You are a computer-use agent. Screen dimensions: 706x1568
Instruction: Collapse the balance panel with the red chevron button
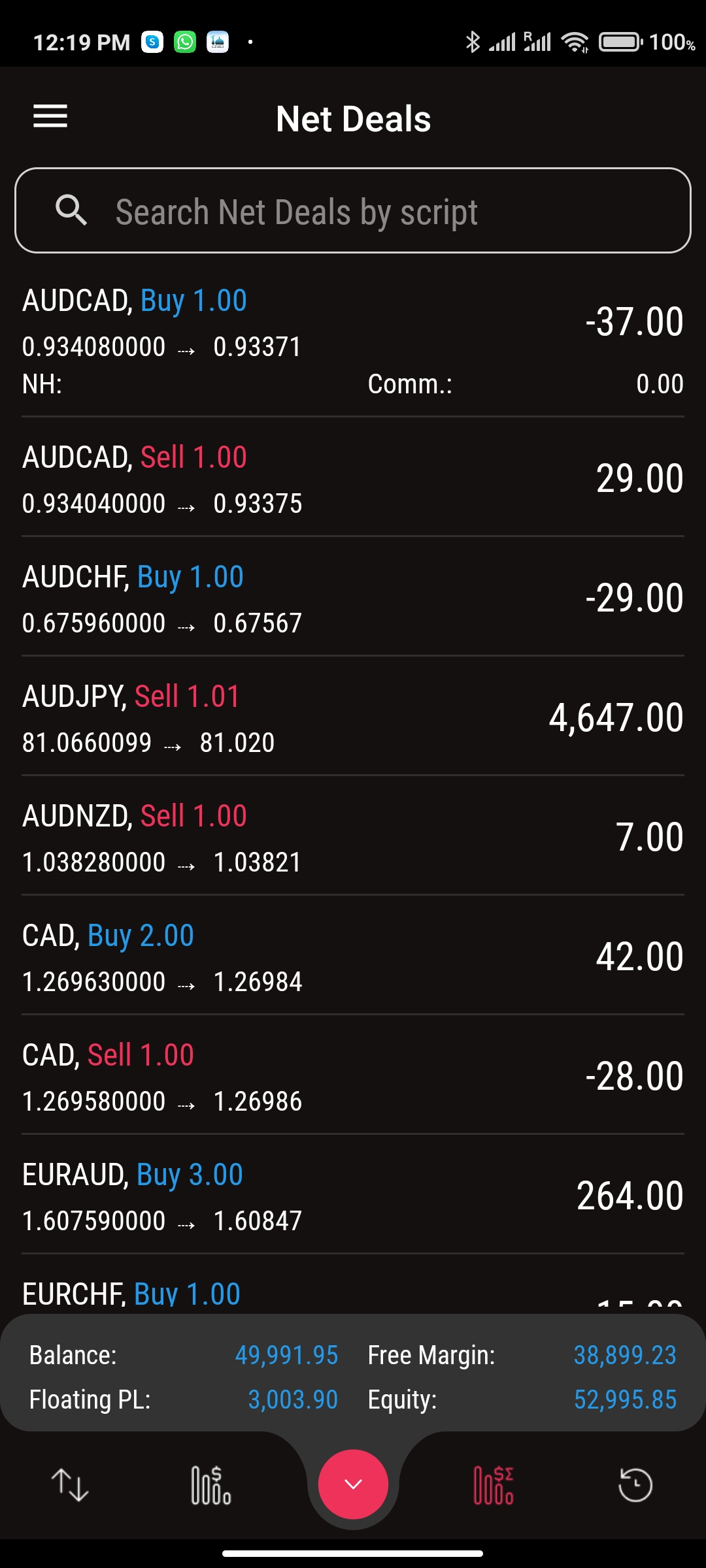(353, 1484)
